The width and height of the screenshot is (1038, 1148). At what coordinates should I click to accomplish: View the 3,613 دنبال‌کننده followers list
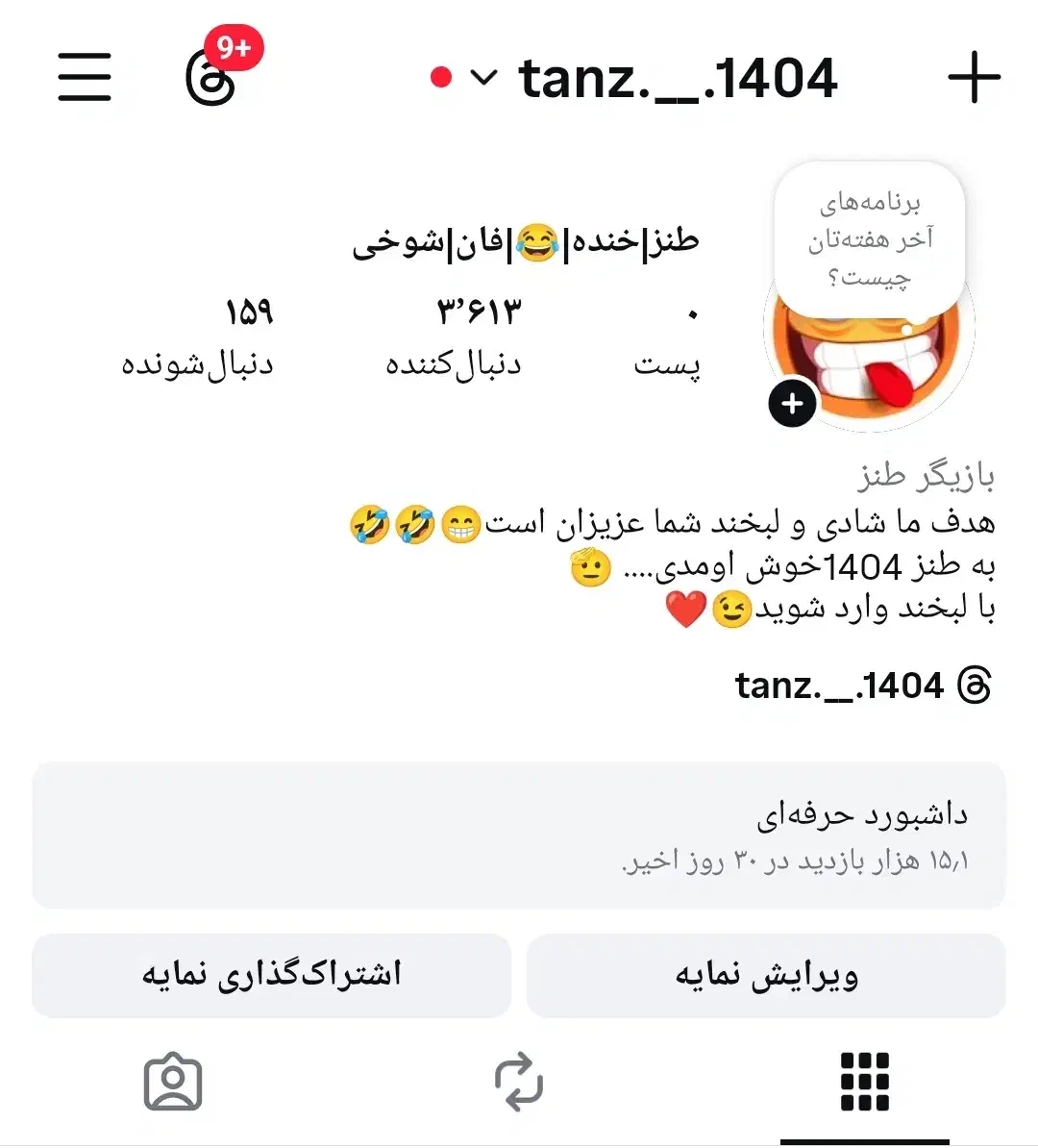click(452, 335)
